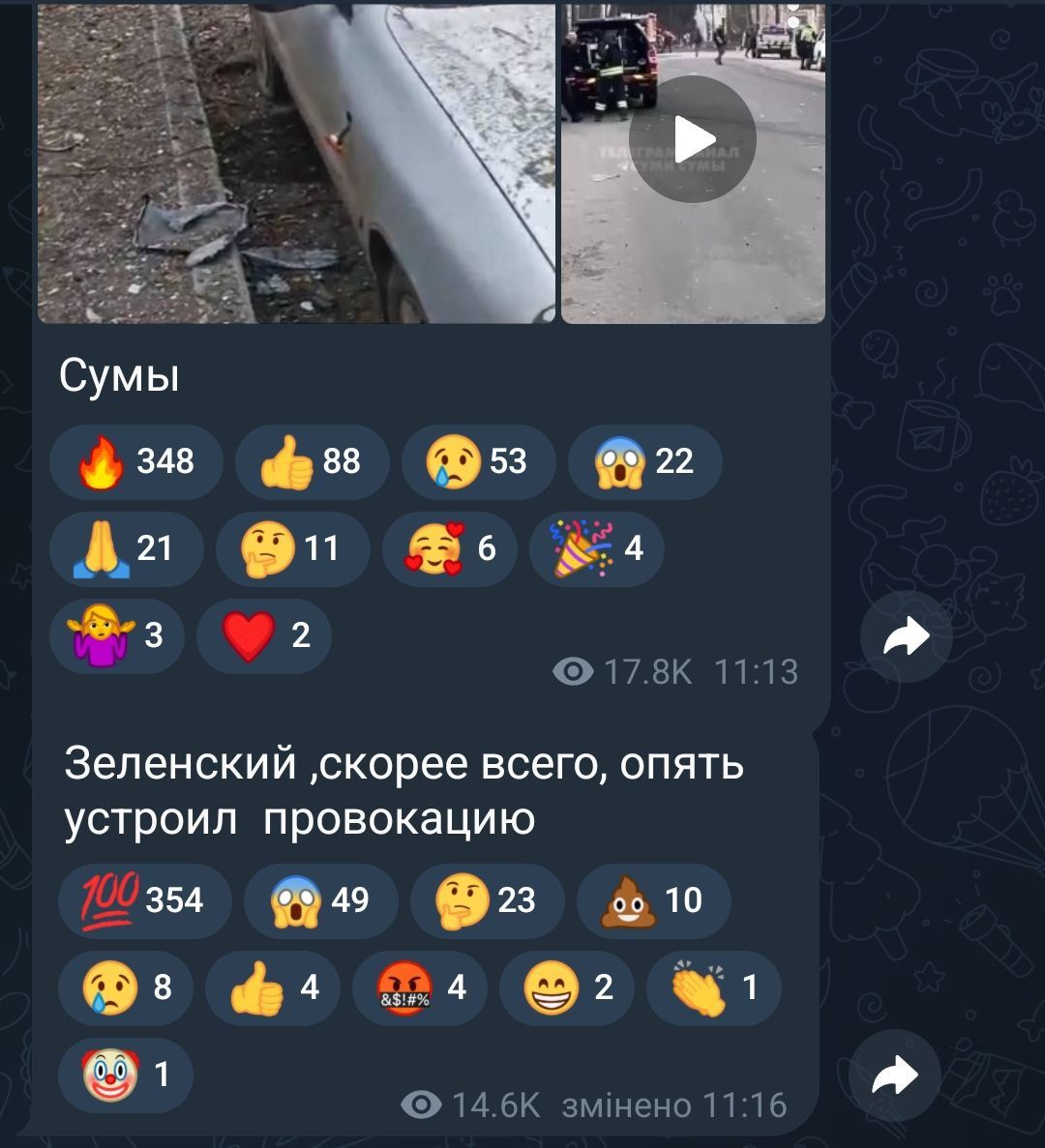Viewport: 1045px width, 1148px height.
Task: Select thinking face reaction showing 11
Action: coord(292,548)
